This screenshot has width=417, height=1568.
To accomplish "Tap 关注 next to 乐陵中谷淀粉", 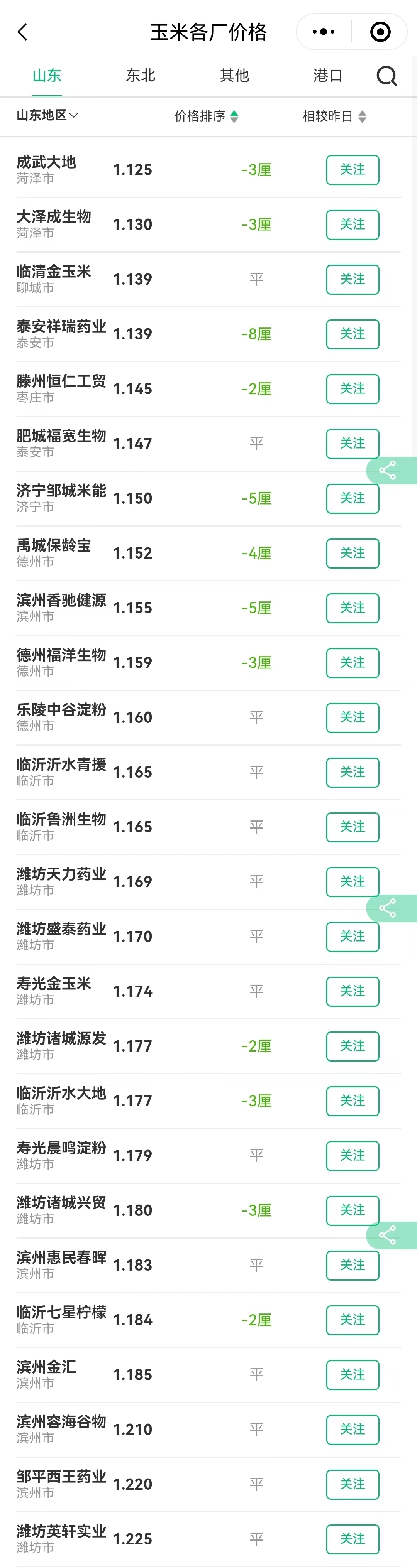I will (x=353, y=717).
